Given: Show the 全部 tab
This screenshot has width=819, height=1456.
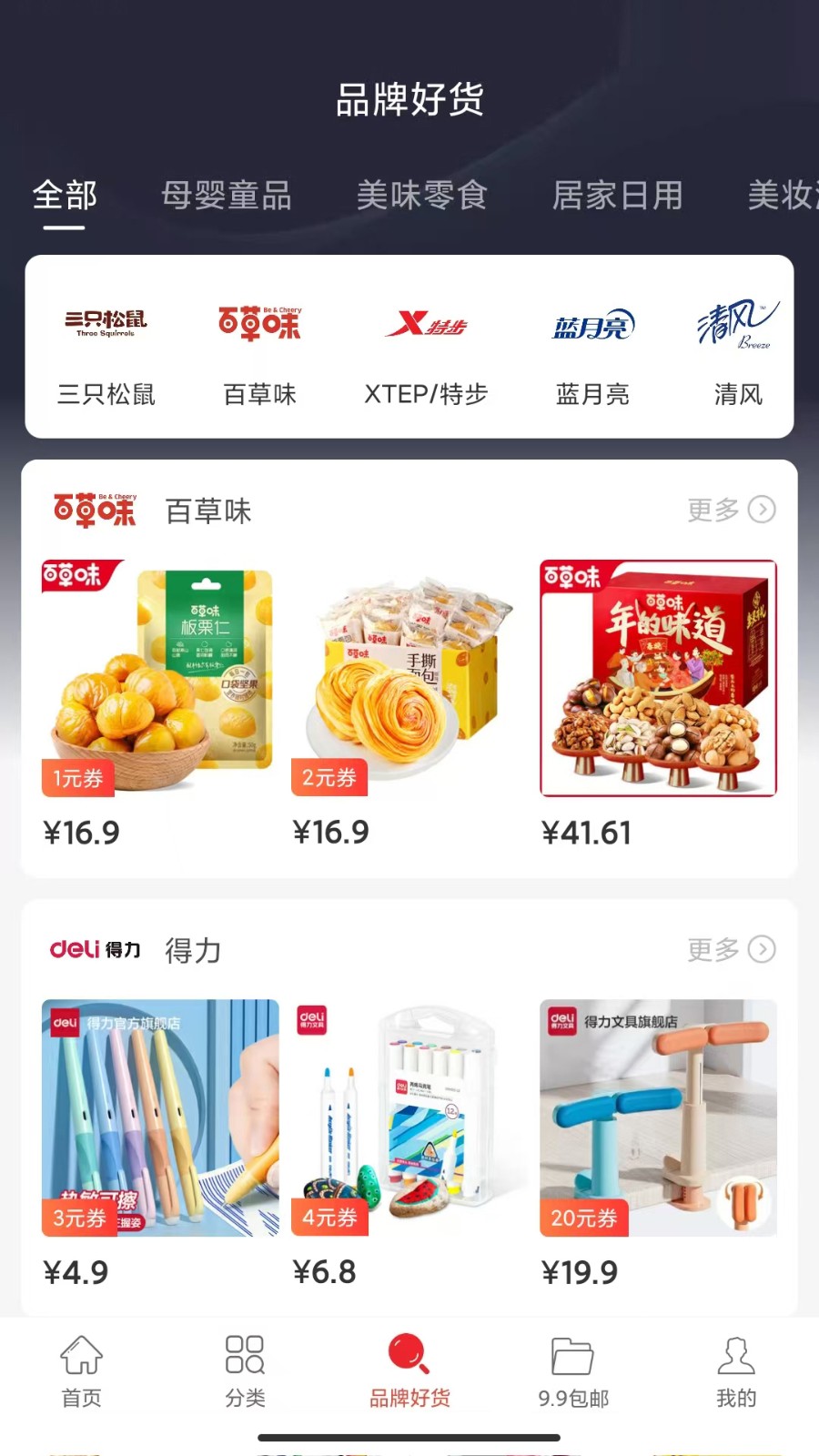Looking at the screenshot, I should tap(65, 196).
